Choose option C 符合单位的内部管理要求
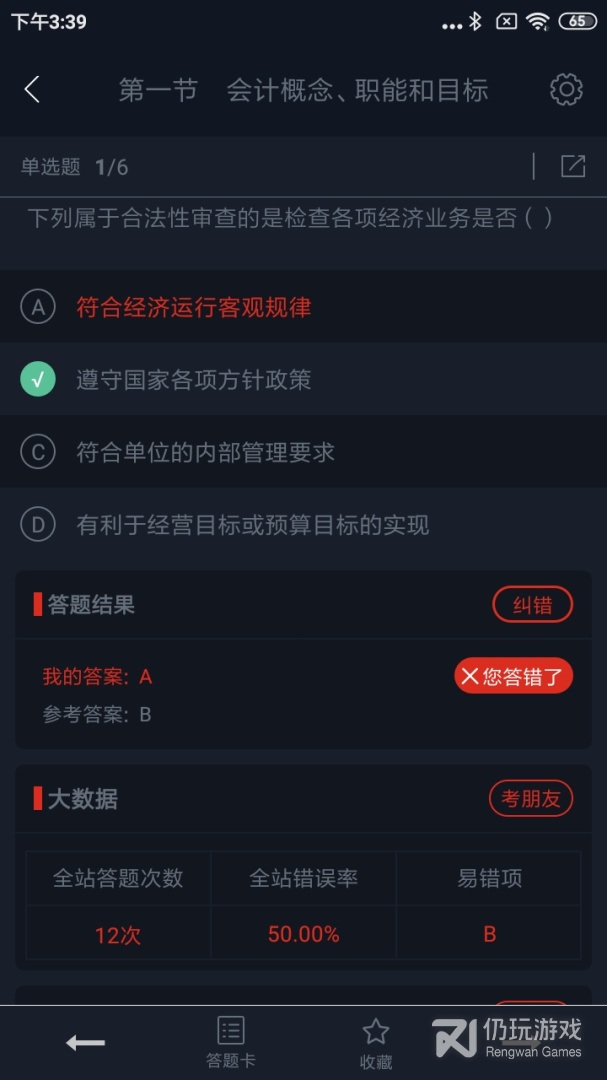607x1080 pixels. pyautogui.click(x=303, y=453)
